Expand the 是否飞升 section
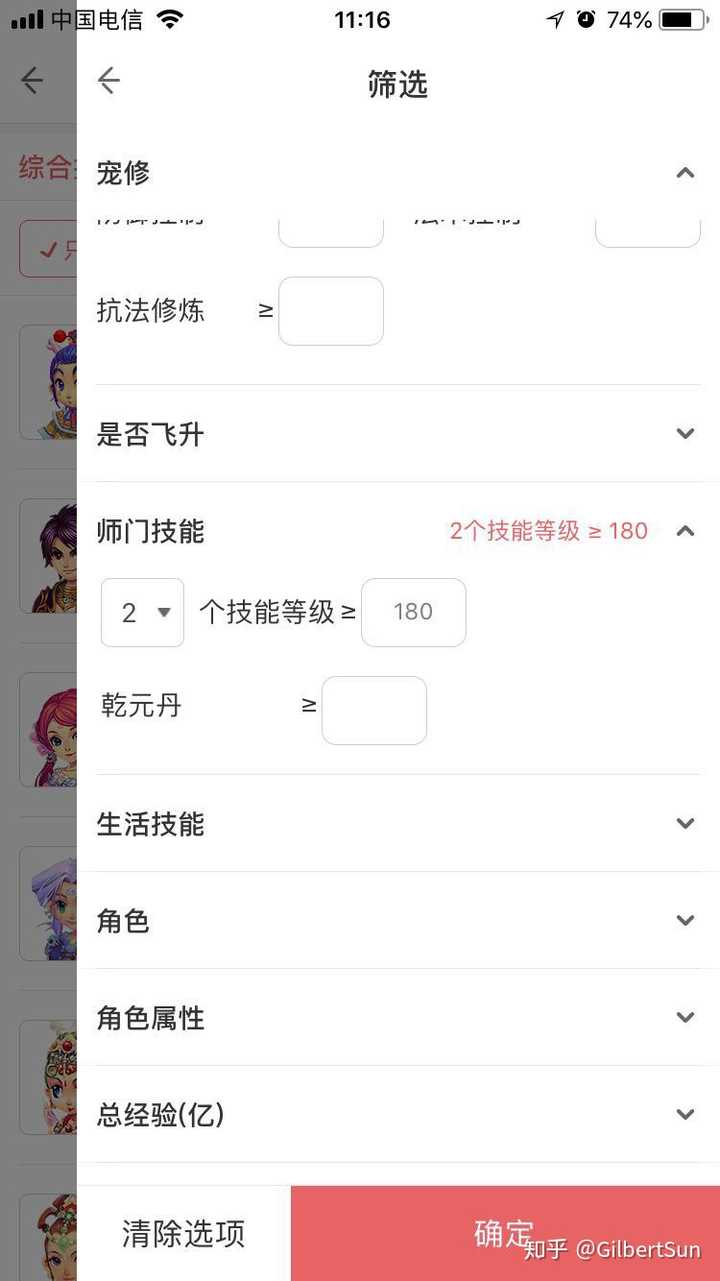The width and height of the screenshot is (720, 1281). click(685, 434)
